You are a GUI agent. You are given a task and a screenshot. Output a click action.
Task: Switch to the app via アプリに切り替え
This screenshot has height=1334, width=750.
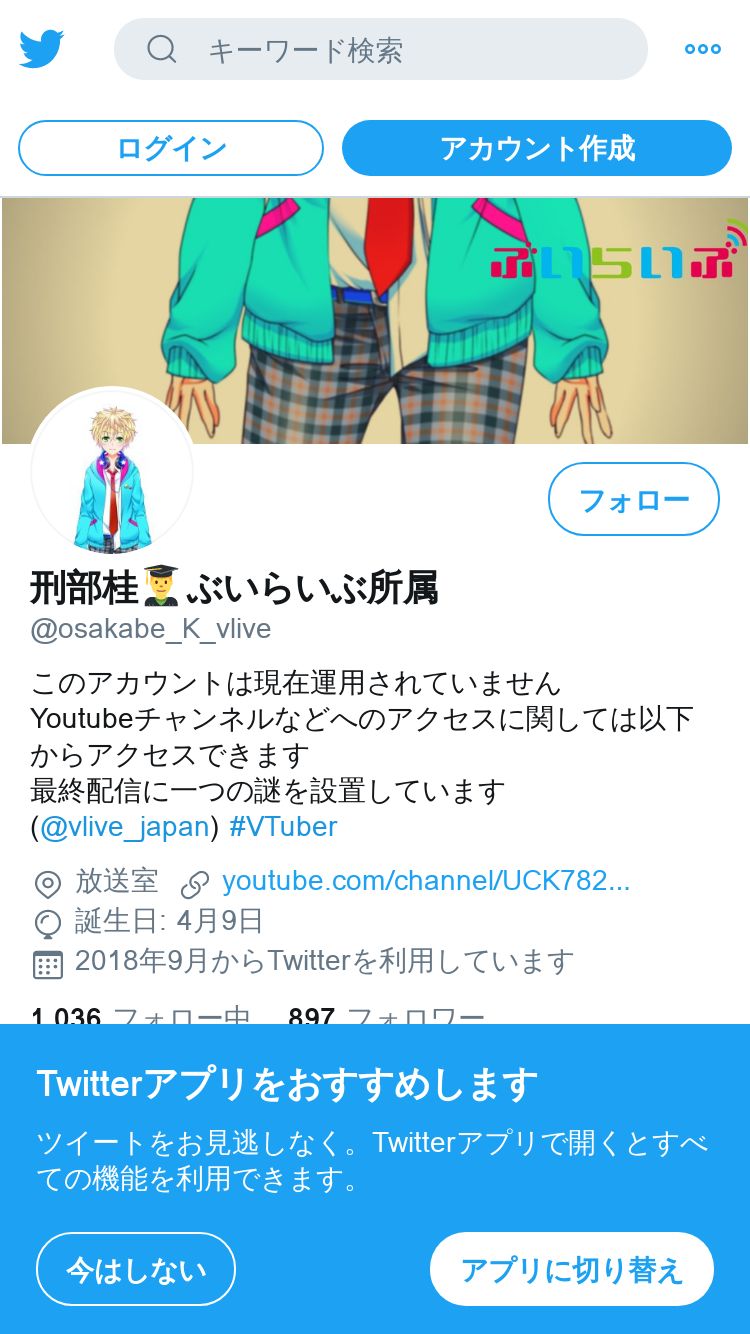coord(571,1269)
